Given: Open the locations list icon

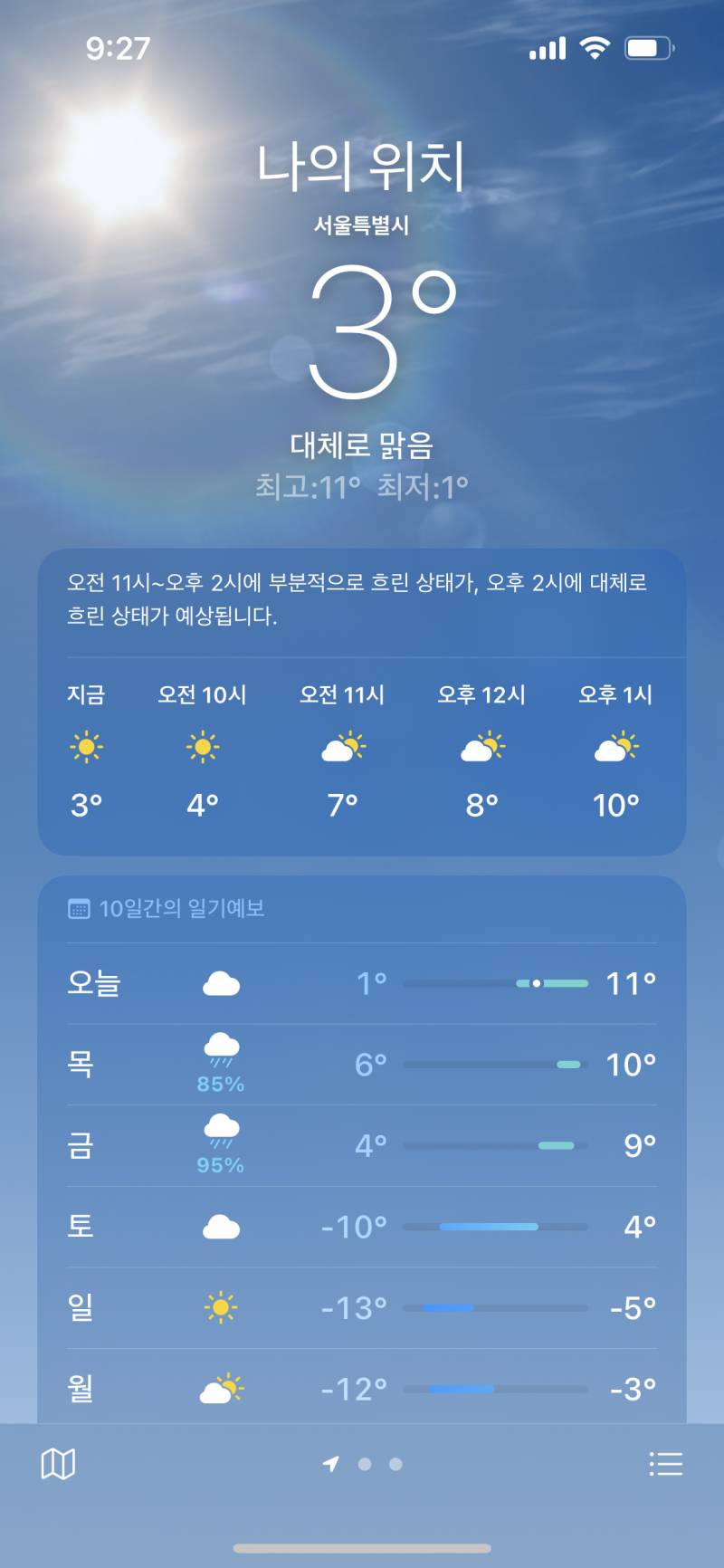Looking at the screenshot, I should pos(666,1464).
